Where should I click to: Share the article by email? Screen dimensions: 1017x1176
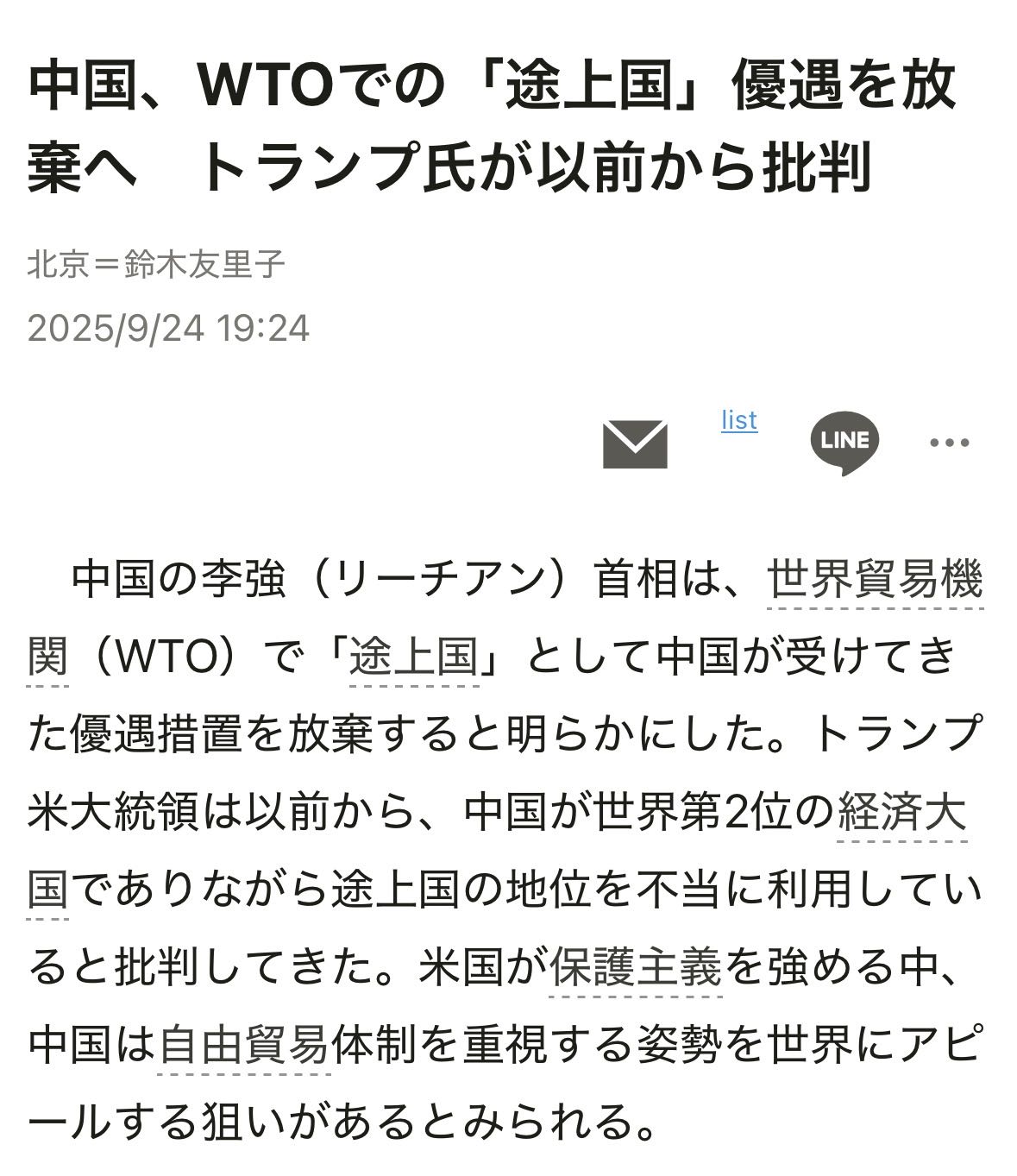tap(634, 443)
